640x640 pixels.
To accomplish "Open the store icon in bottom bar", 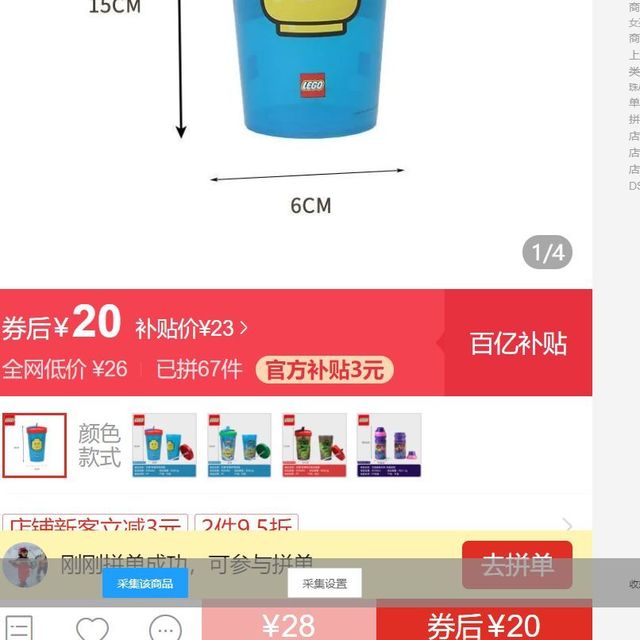I will click(x=20, y=628).
